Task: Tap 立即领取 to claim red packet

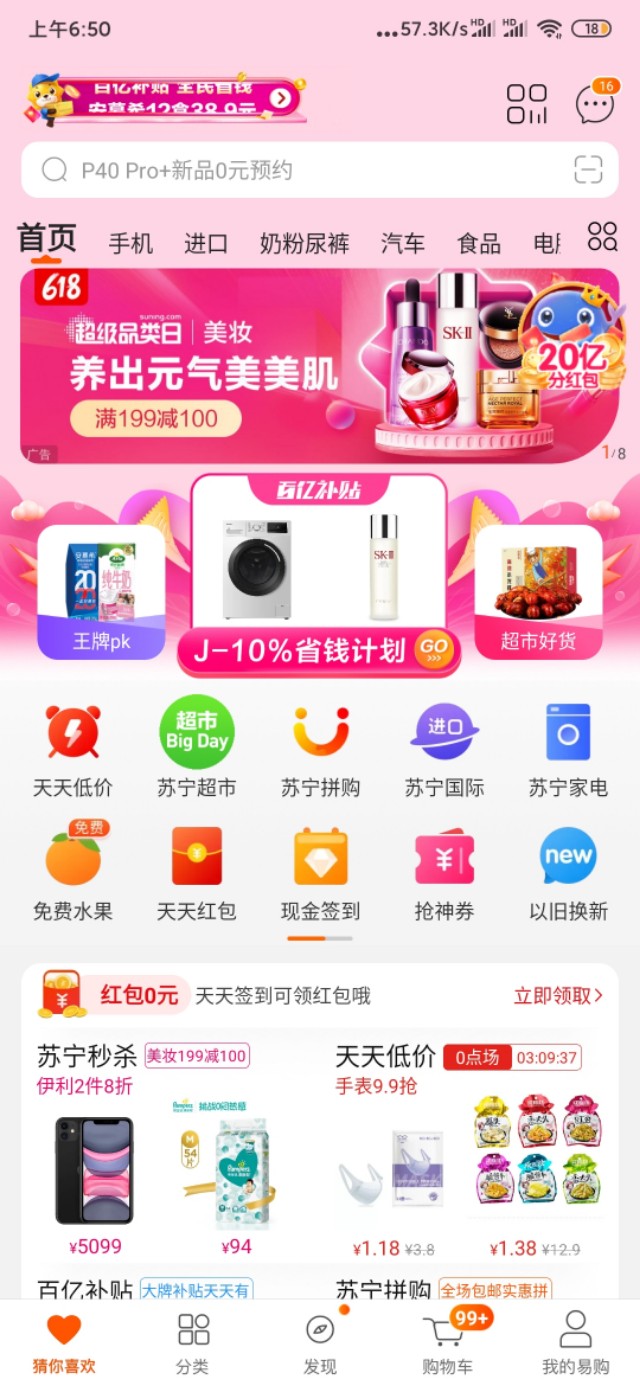Action: (558, 995)
